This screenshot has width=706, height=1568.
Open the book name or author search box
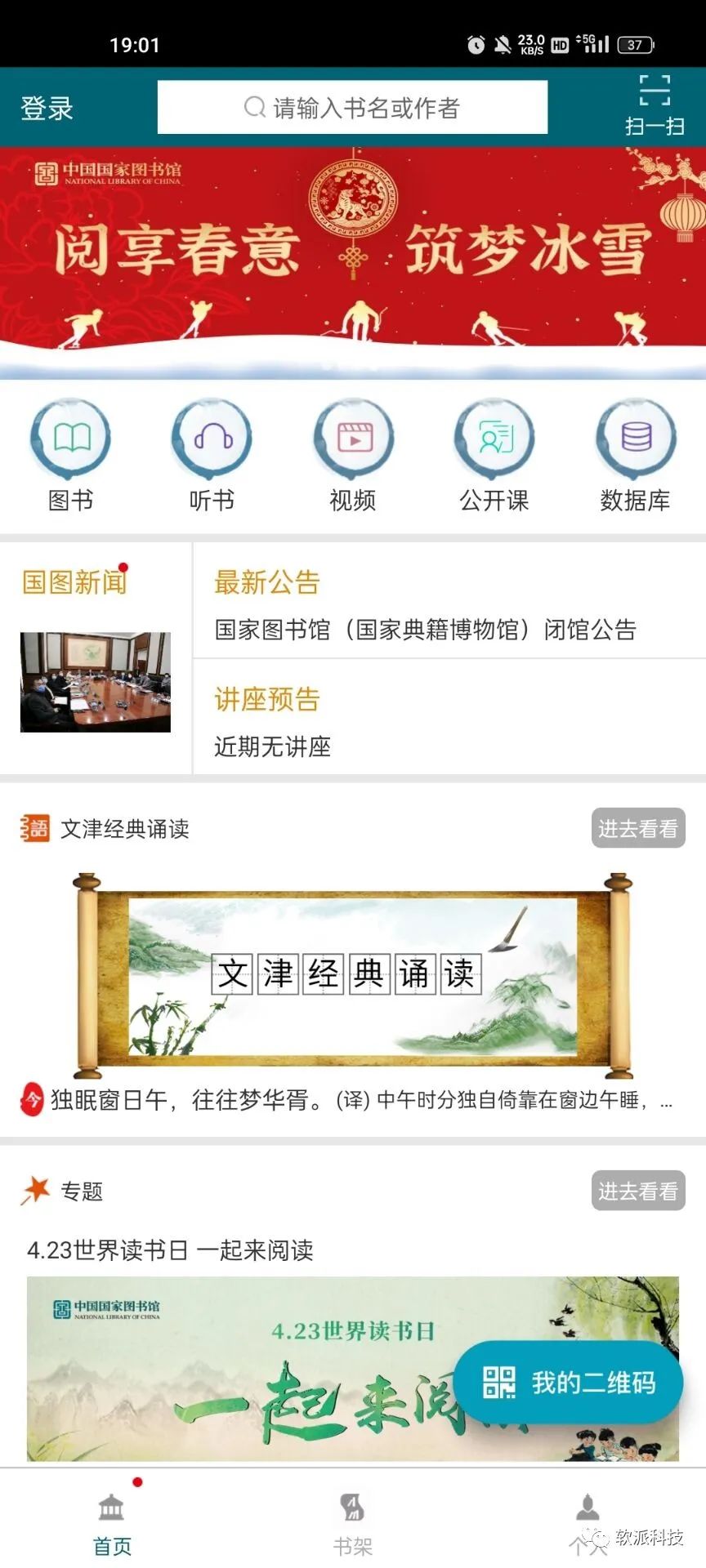[352, 107]
